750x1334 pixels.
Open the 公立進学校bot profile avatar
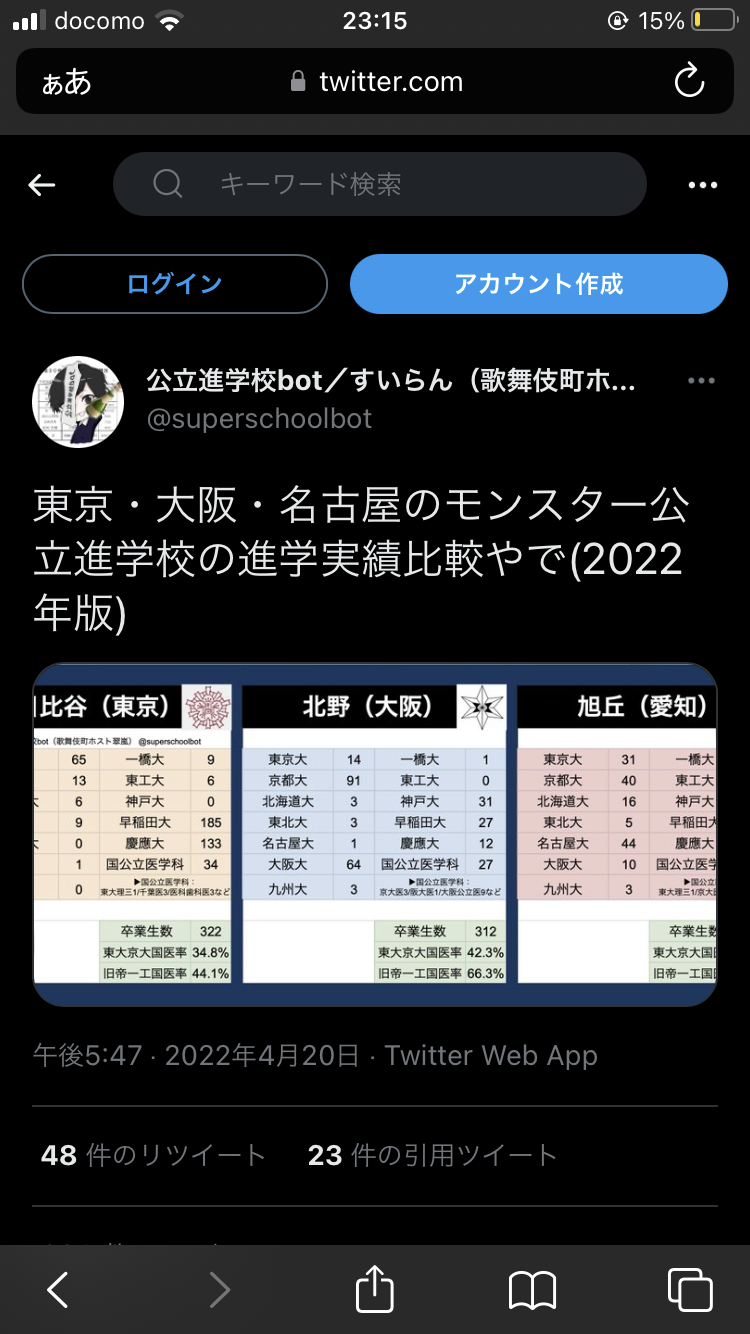coord(78,401)
